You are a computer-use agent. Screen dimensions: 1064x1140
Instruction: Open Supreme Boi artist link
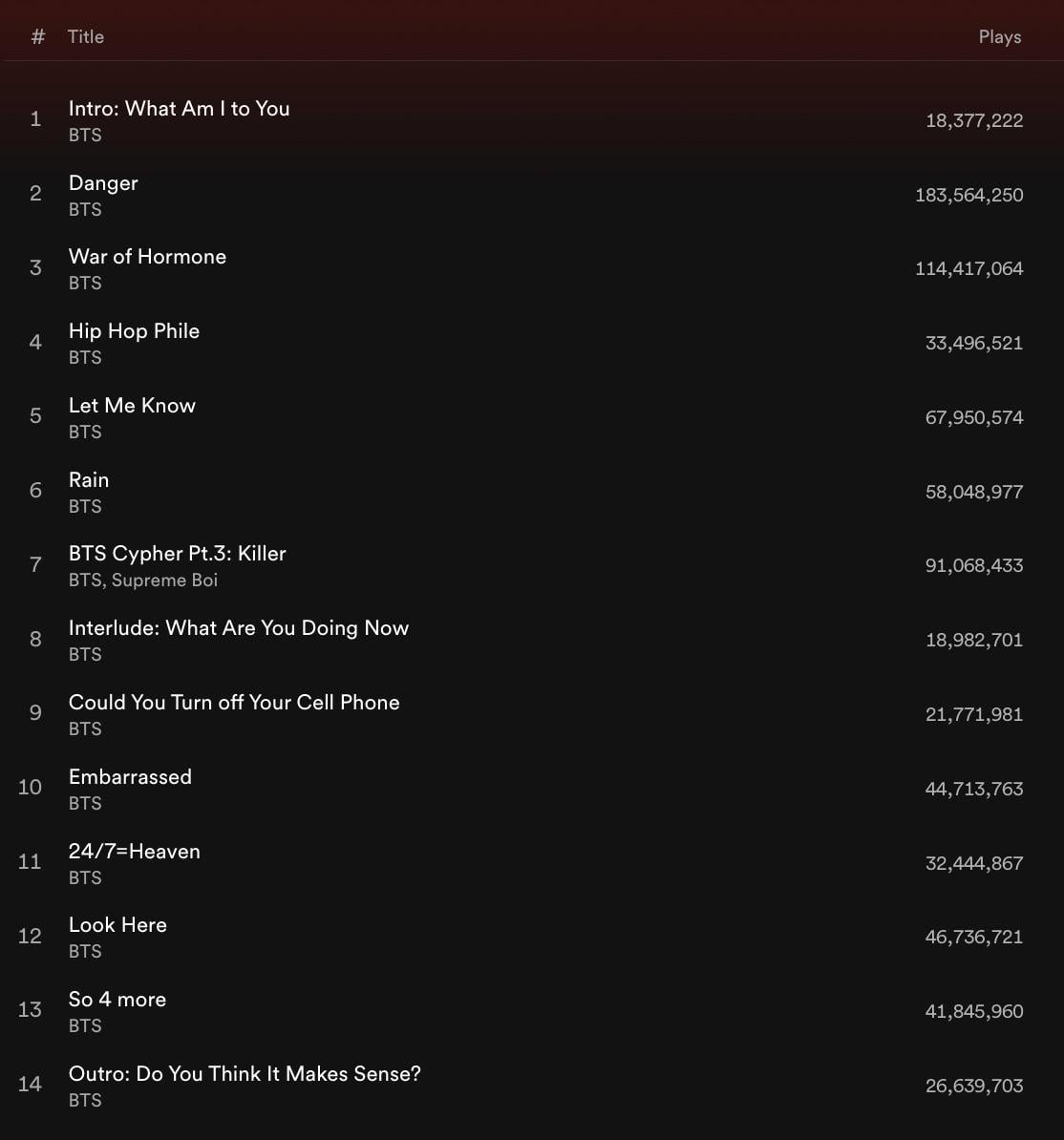coord(164,581)
